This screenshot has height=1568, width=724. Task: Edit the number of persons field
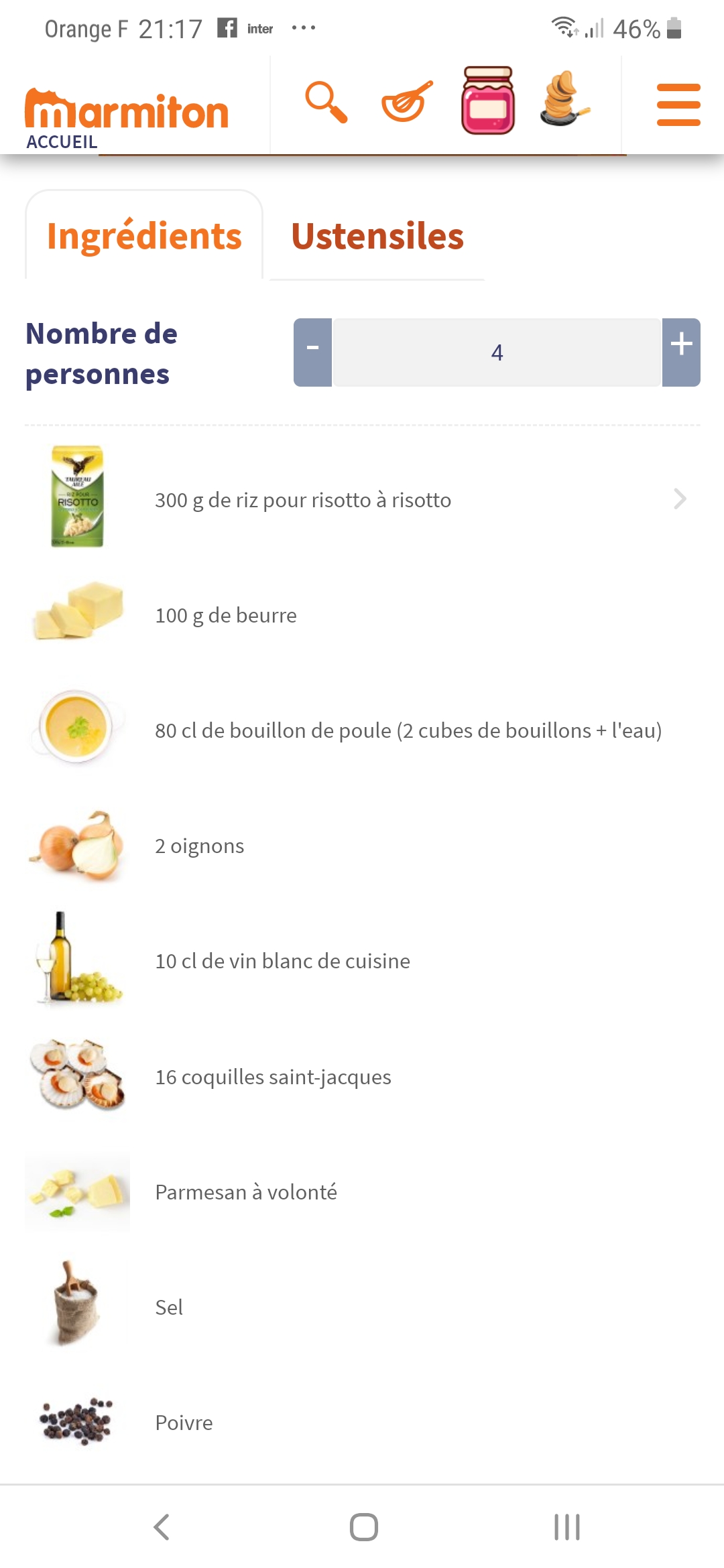tap(497, 352)
